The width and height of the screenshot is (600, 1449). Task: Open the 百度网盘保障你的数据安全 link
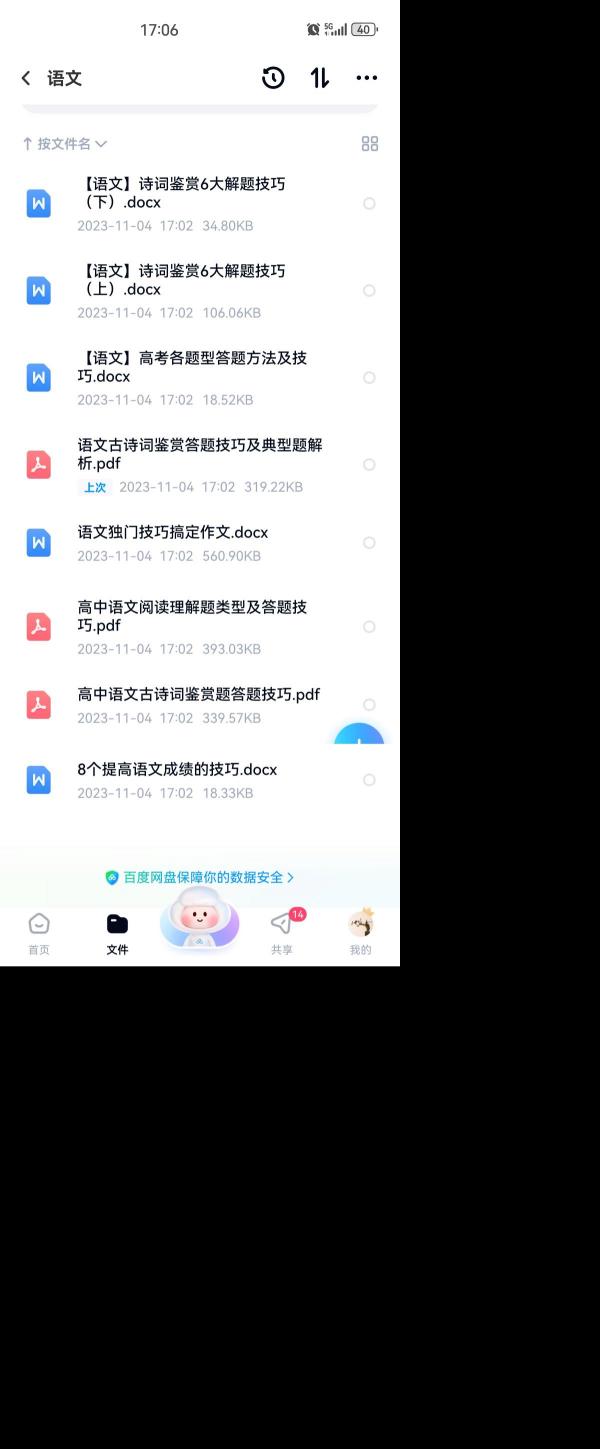tap(200, 877)
